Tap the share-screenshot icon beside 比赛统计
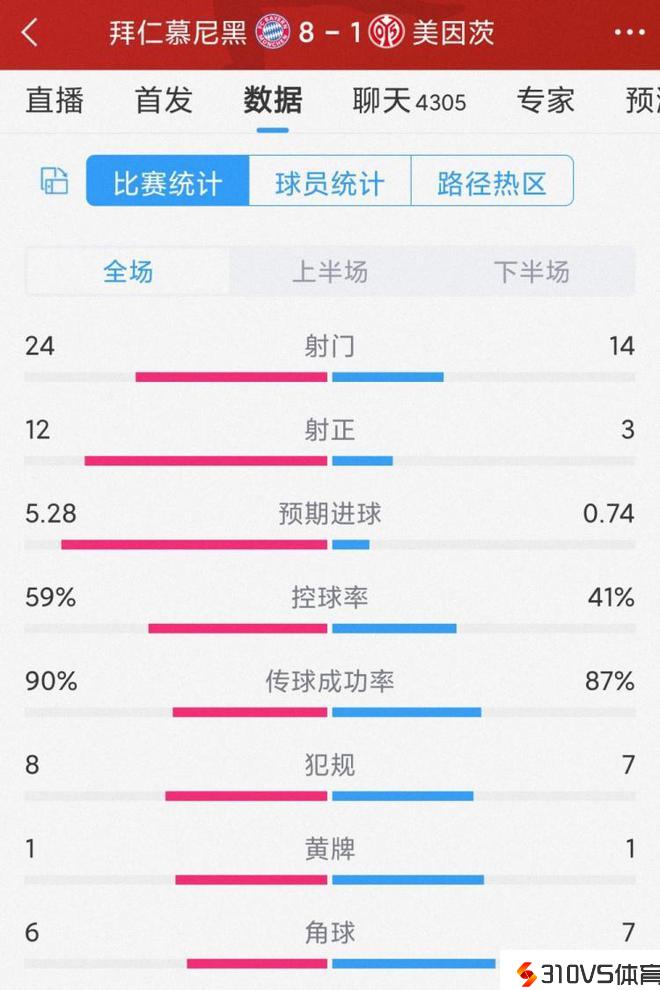Viewport: 660px width, 990px height. pyautogui.click(x=54, y=181)
